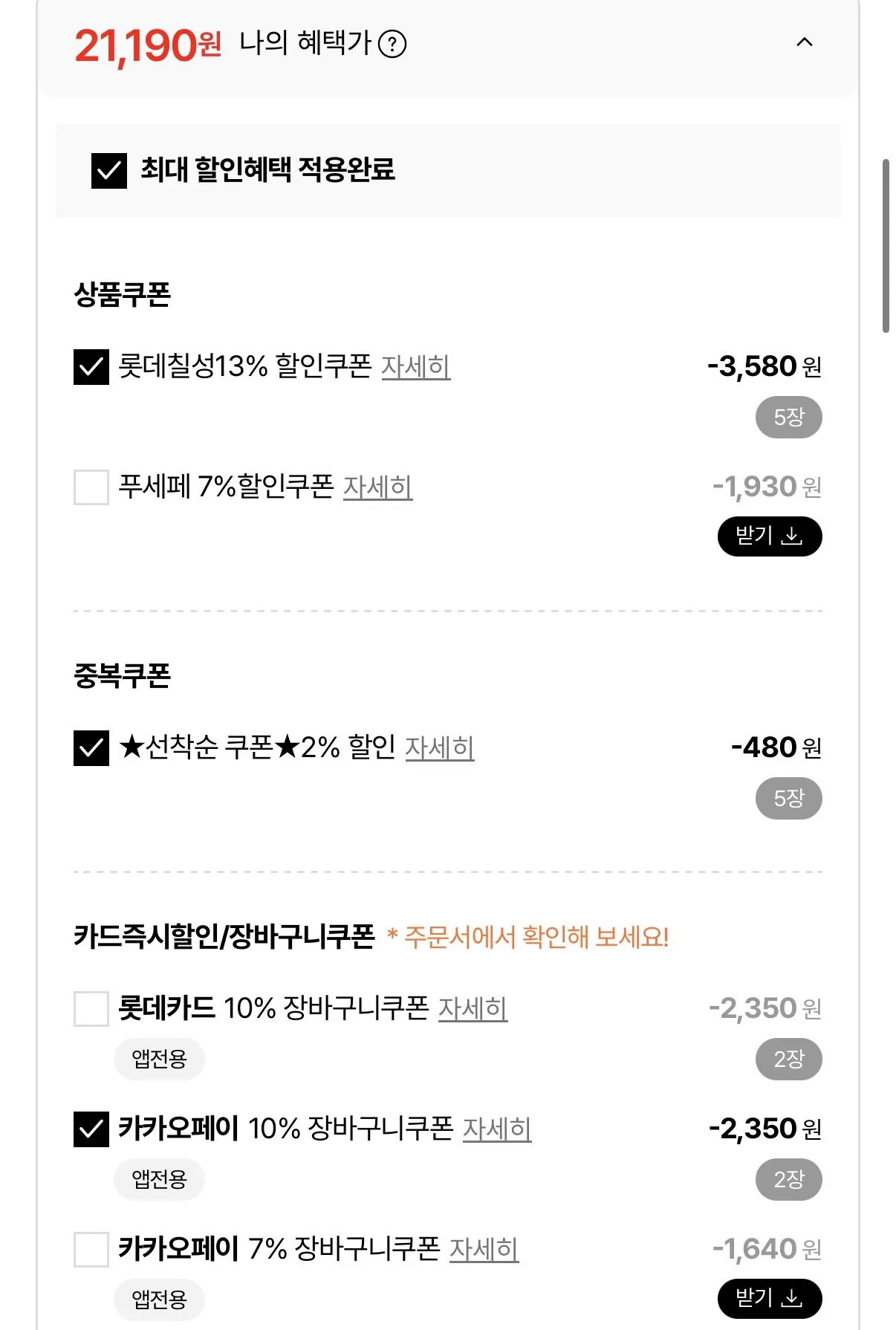Collapse the price section with the chevron
The height and width of the screenshot is (1330, 896).
805,43
